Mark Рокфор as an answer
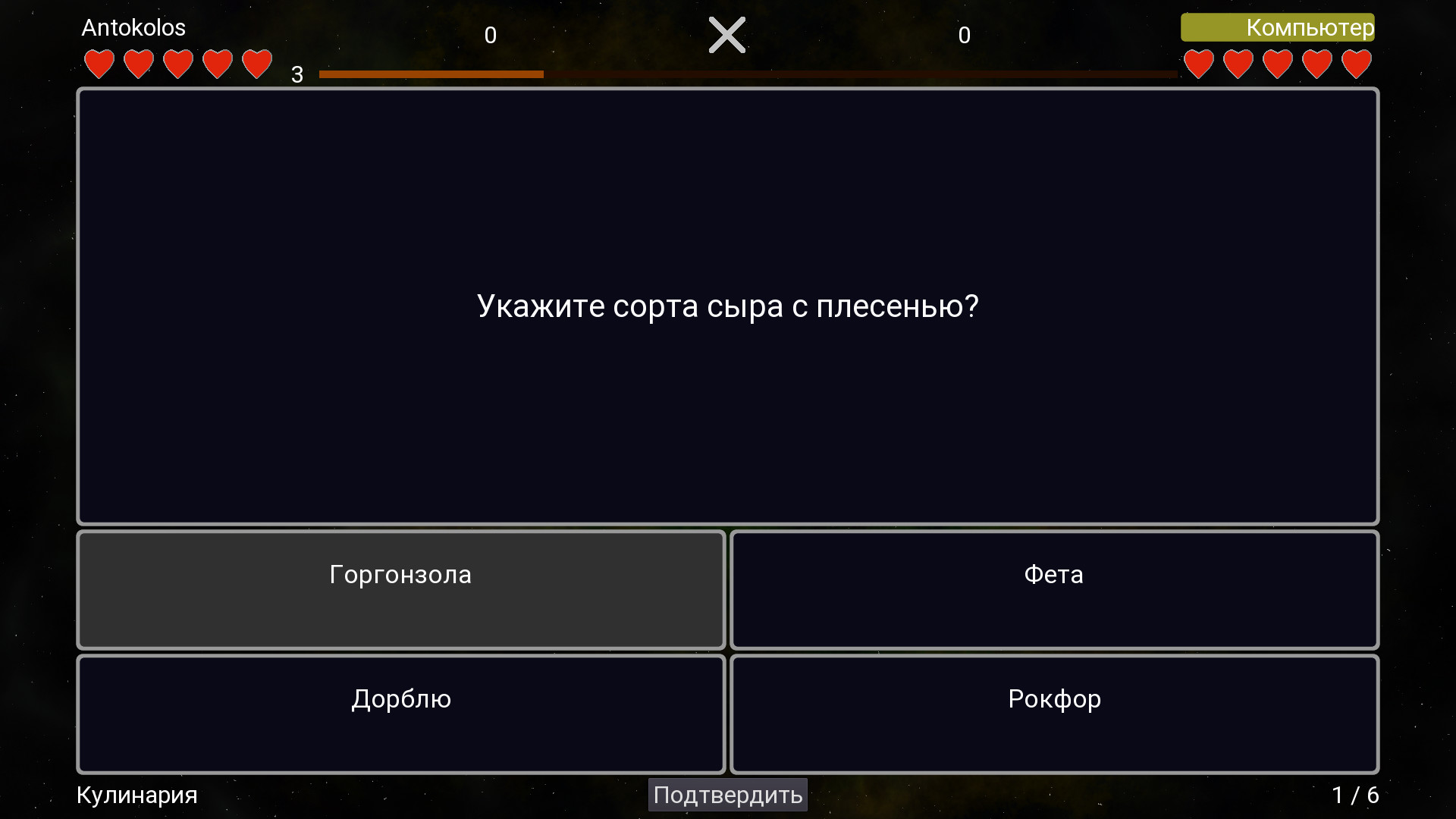 1054,714
